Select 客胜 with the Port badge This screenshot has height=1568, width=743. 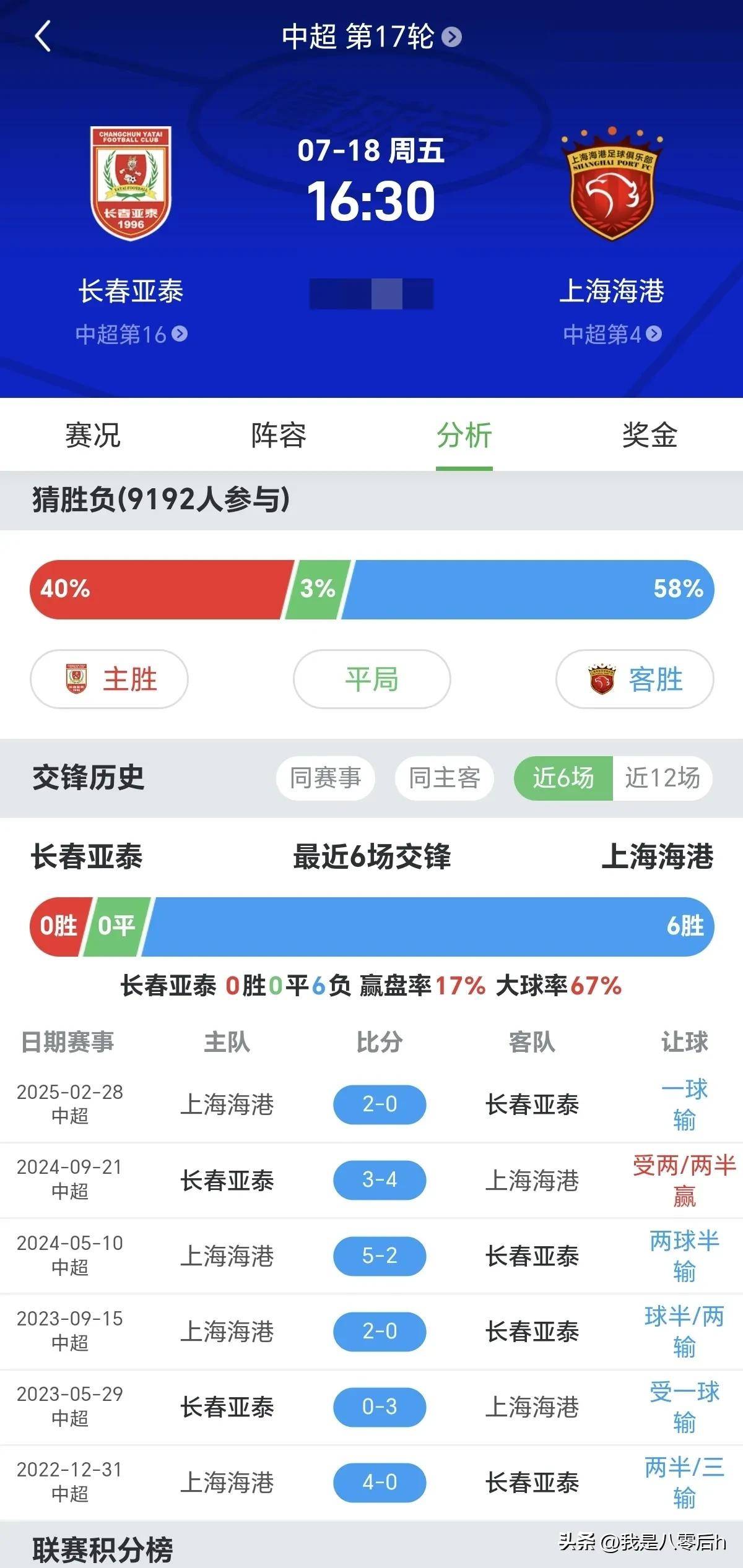[633, 679]
